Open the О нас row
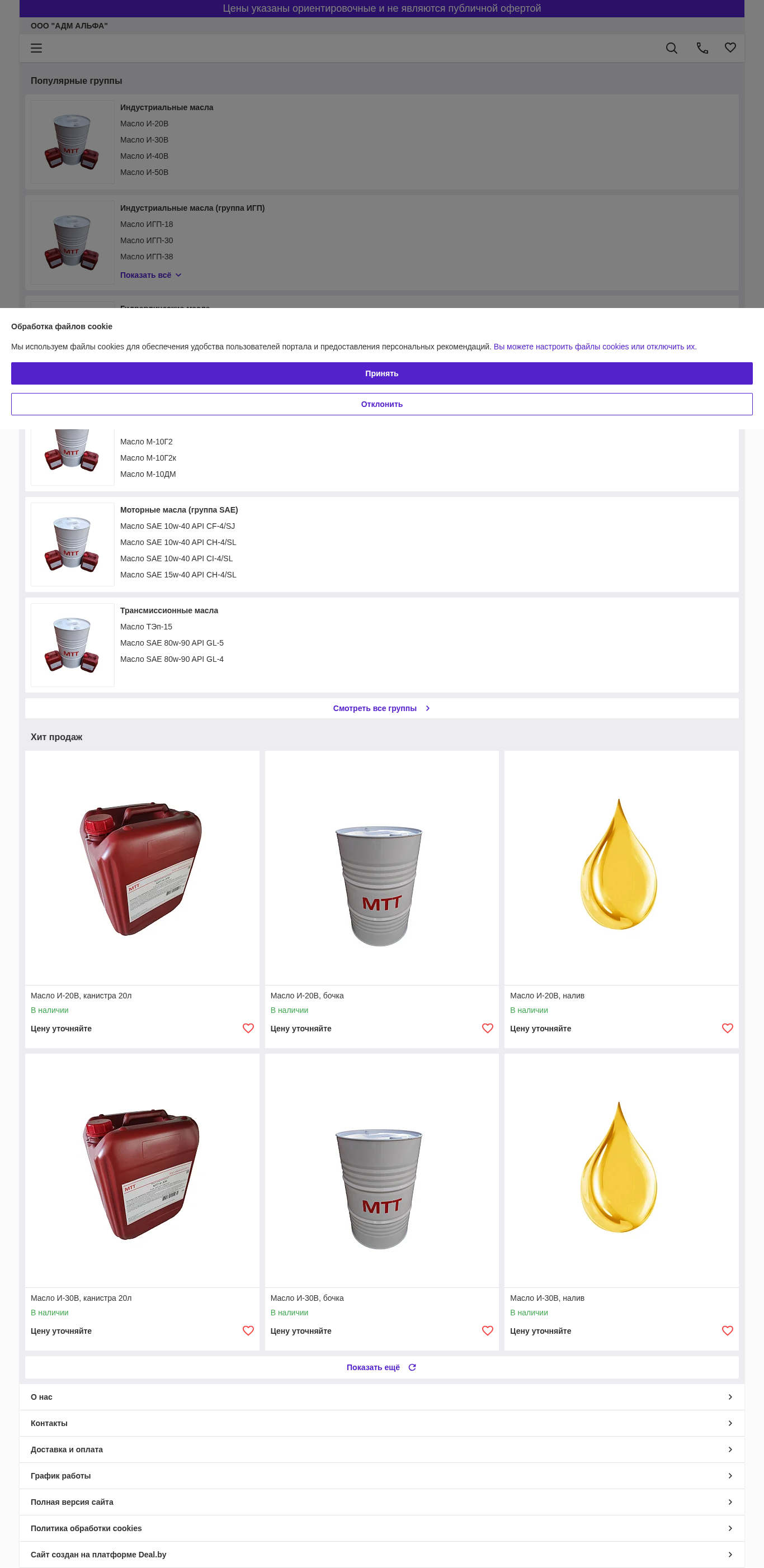This screenshot has height=1568, width=764. coord(381,1397)
